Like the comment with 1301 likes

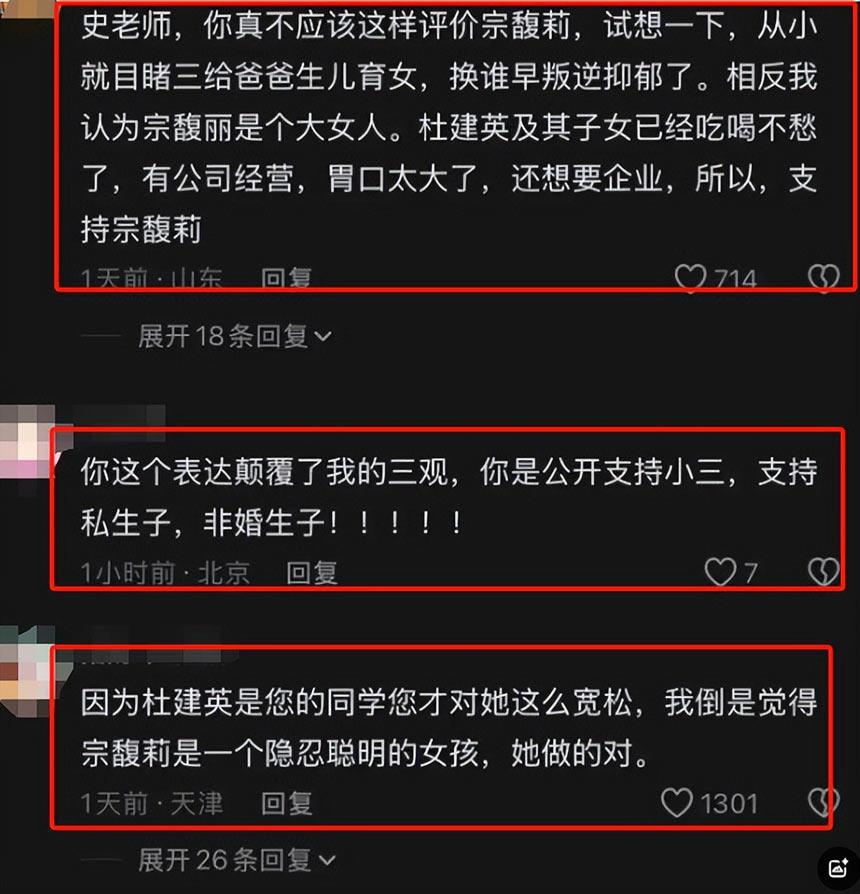click(x=678, y=802)
